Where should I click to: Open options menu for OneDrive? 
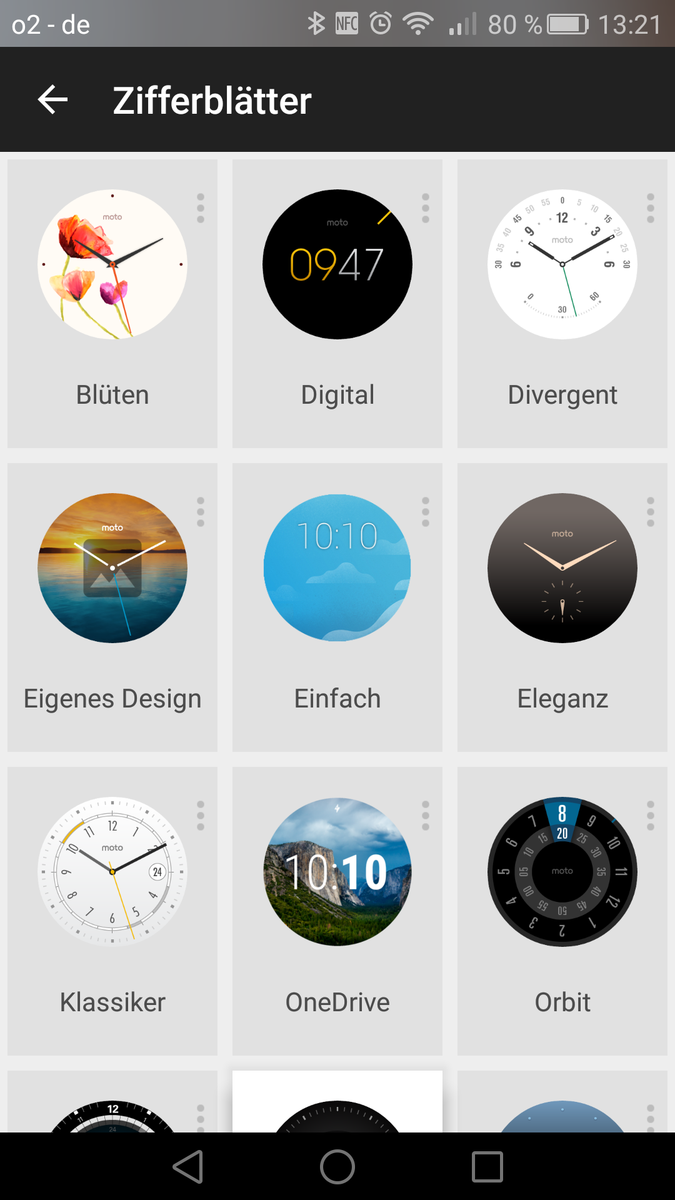pyautogui.click(x=425, y=815)
